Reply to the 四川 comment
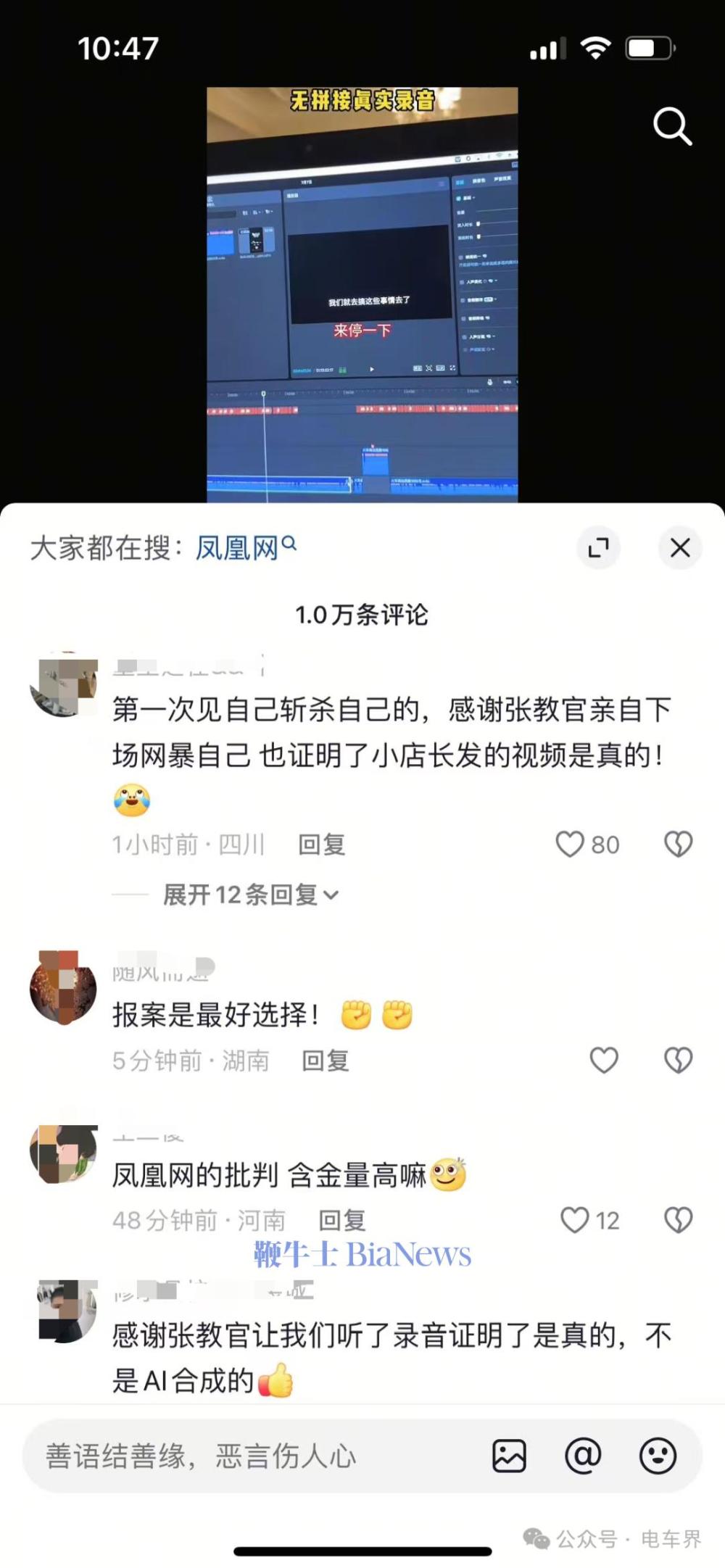725x1568 pixels. [321, 845]
